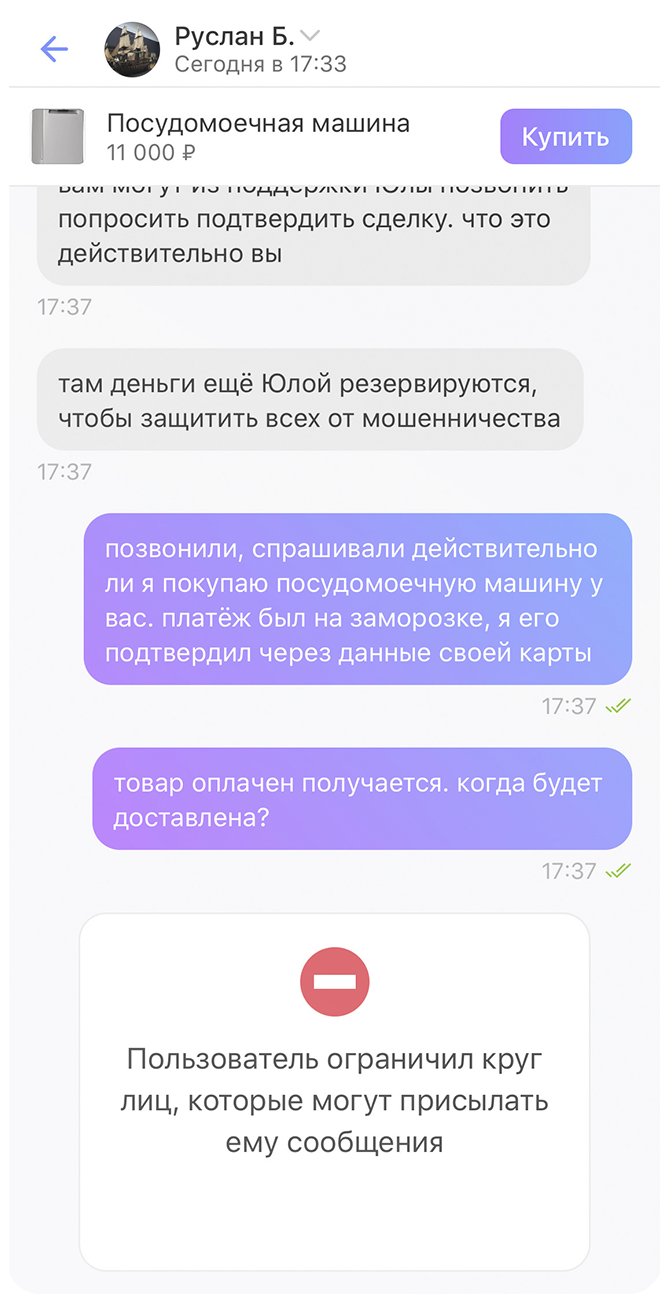Open Руслан Б. profile avatar
Image resolution: width=669 pixels, height=1301 pixels.
point(132,49)
